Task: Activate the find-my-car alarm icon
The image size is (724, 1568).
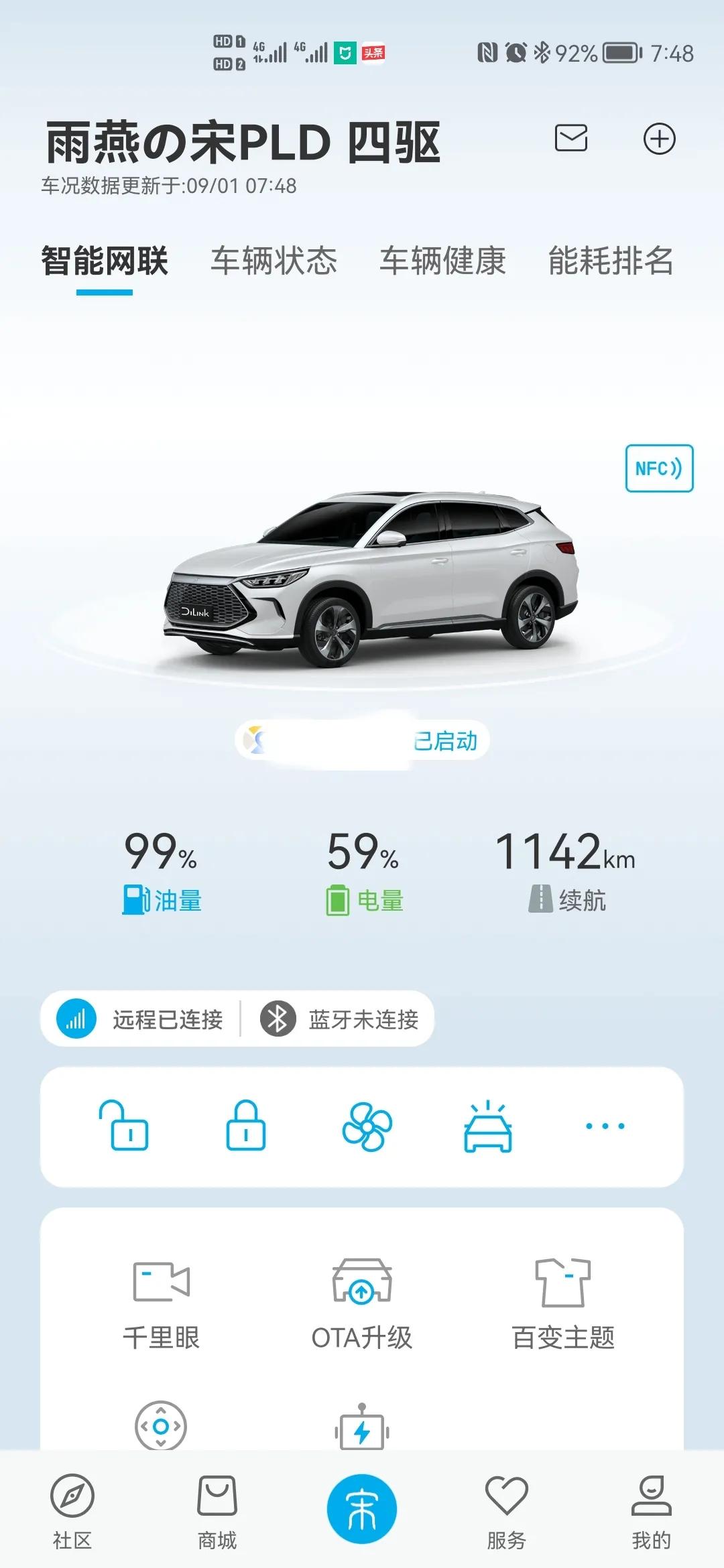Action: point(488,1126)
